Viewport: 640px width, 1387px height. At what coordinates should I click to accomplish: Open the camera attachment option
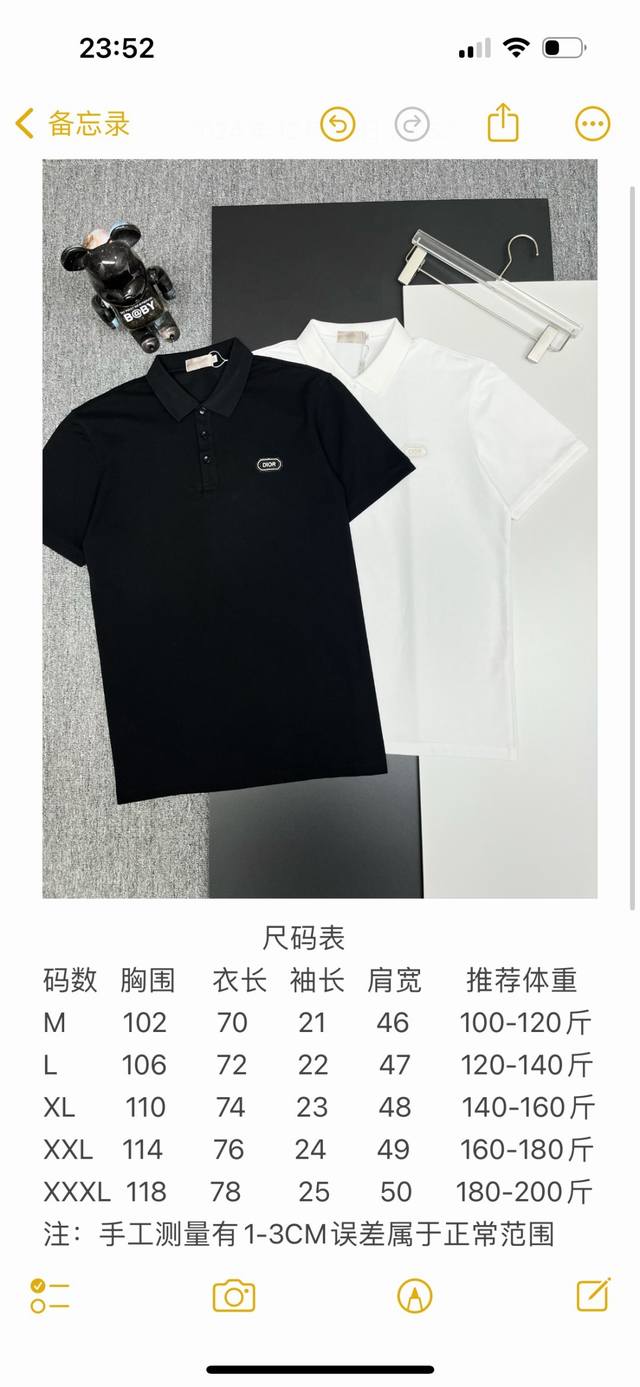(x=233, y=1297)
